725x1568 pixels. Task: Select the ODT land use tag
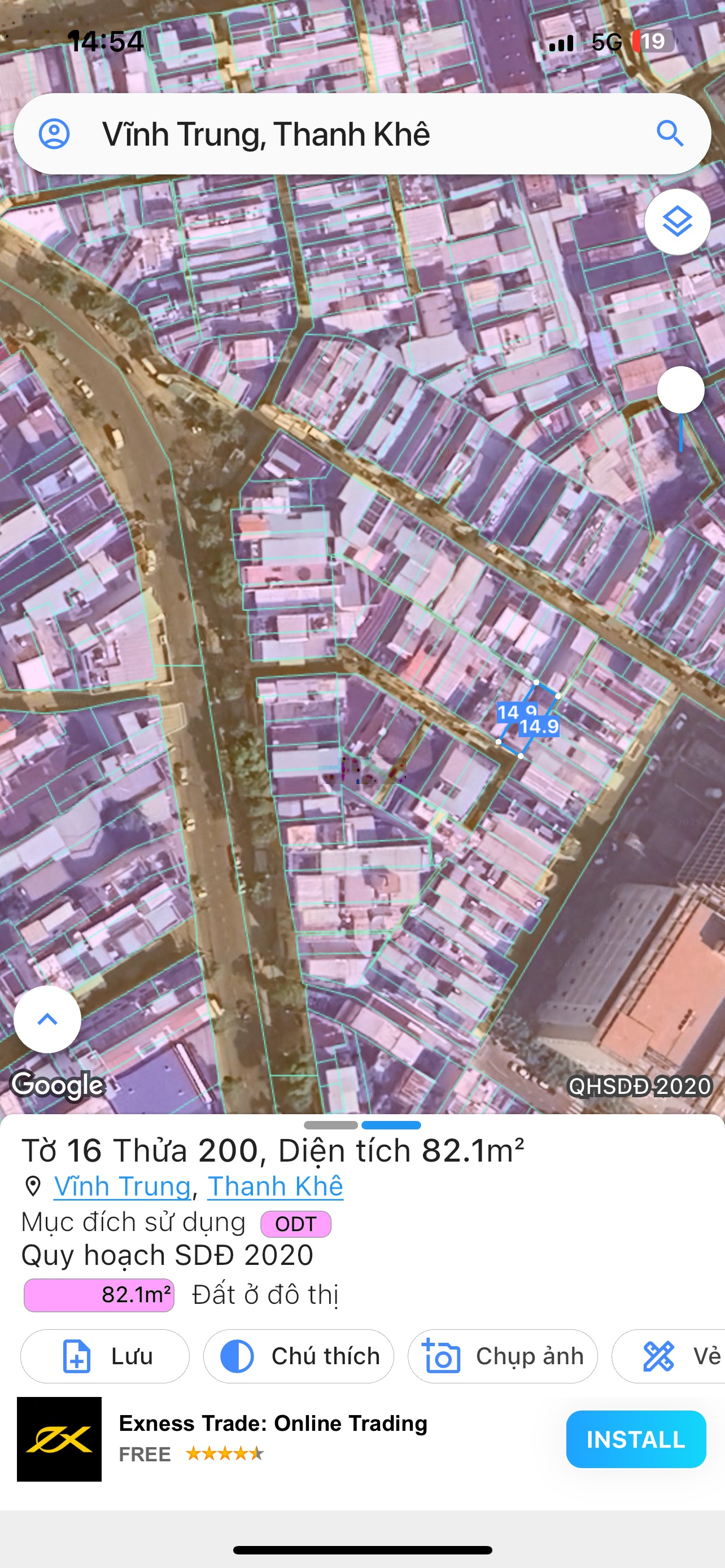296,1224
